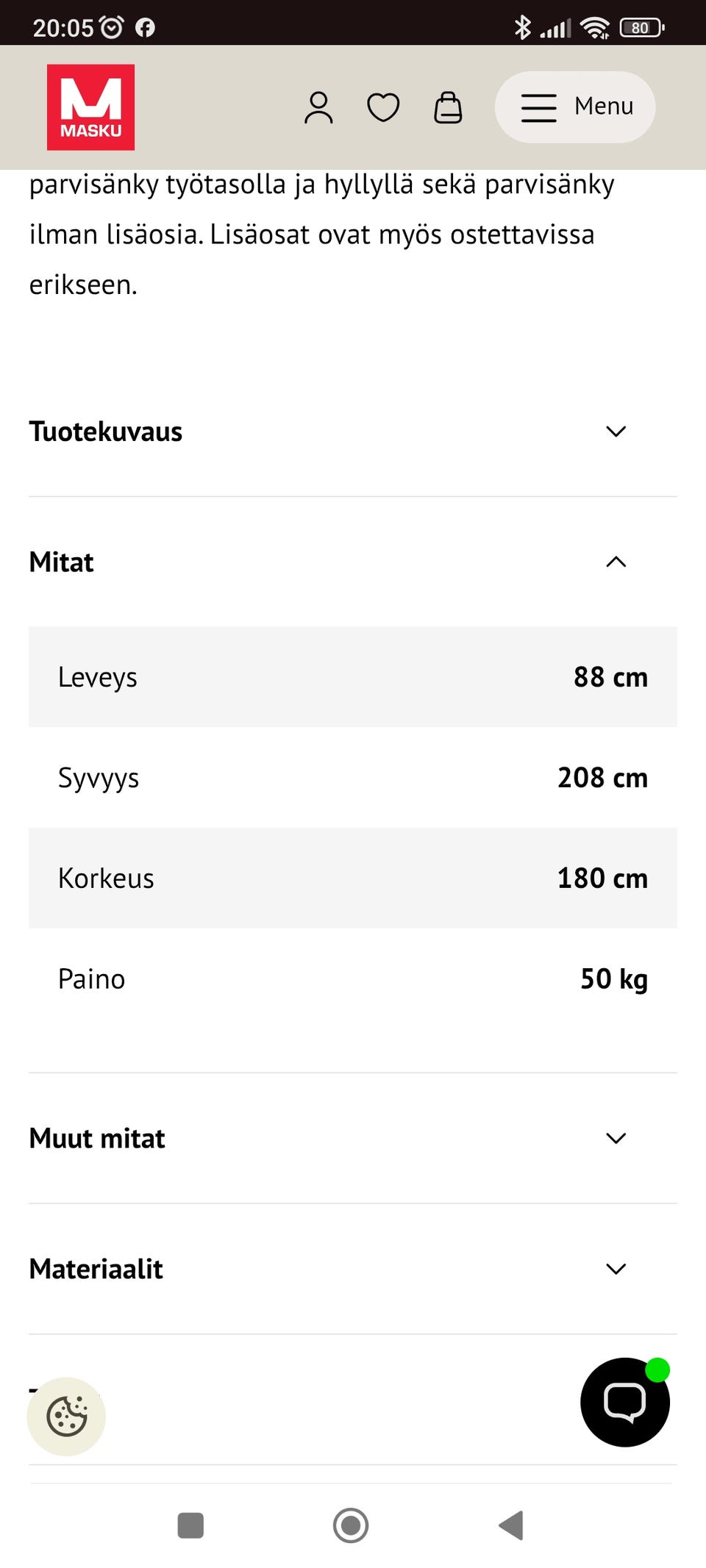Collapse the Mitat section
Image resolution: width=706 pixels, height=1568 pixels.
pos(616,562)
